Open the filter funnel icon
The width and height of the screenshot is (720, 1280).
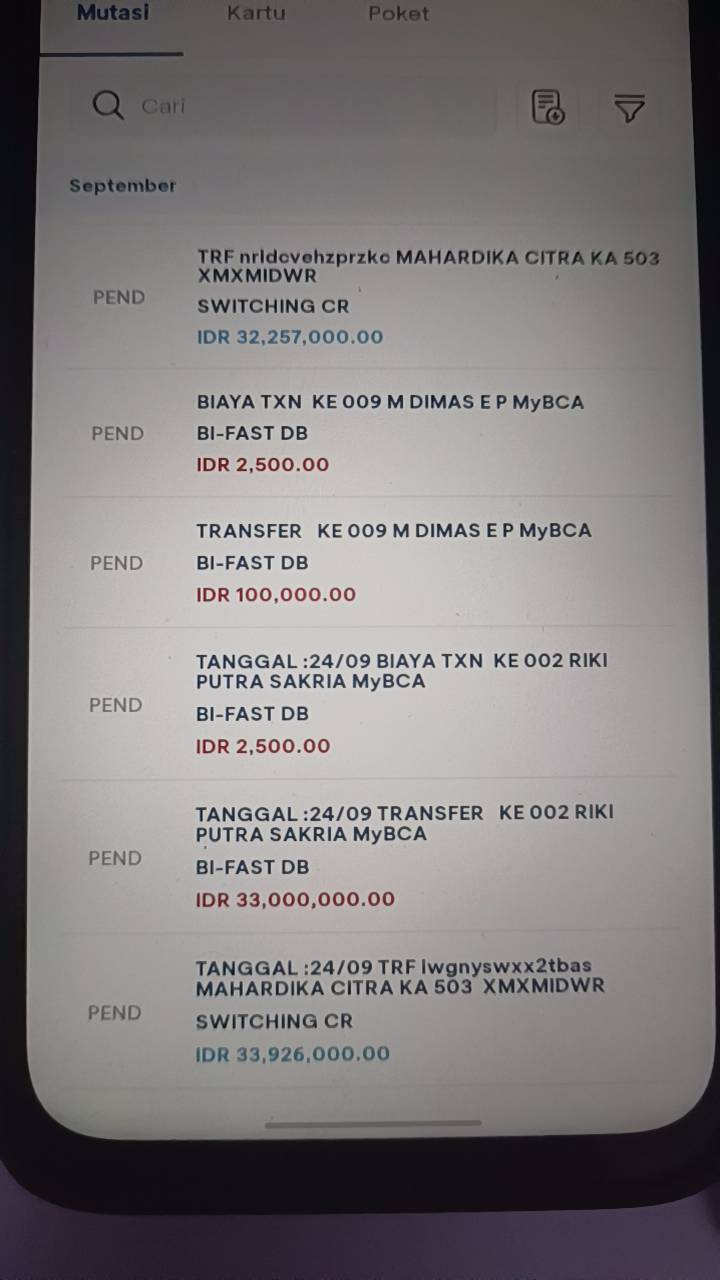[629, 107]
